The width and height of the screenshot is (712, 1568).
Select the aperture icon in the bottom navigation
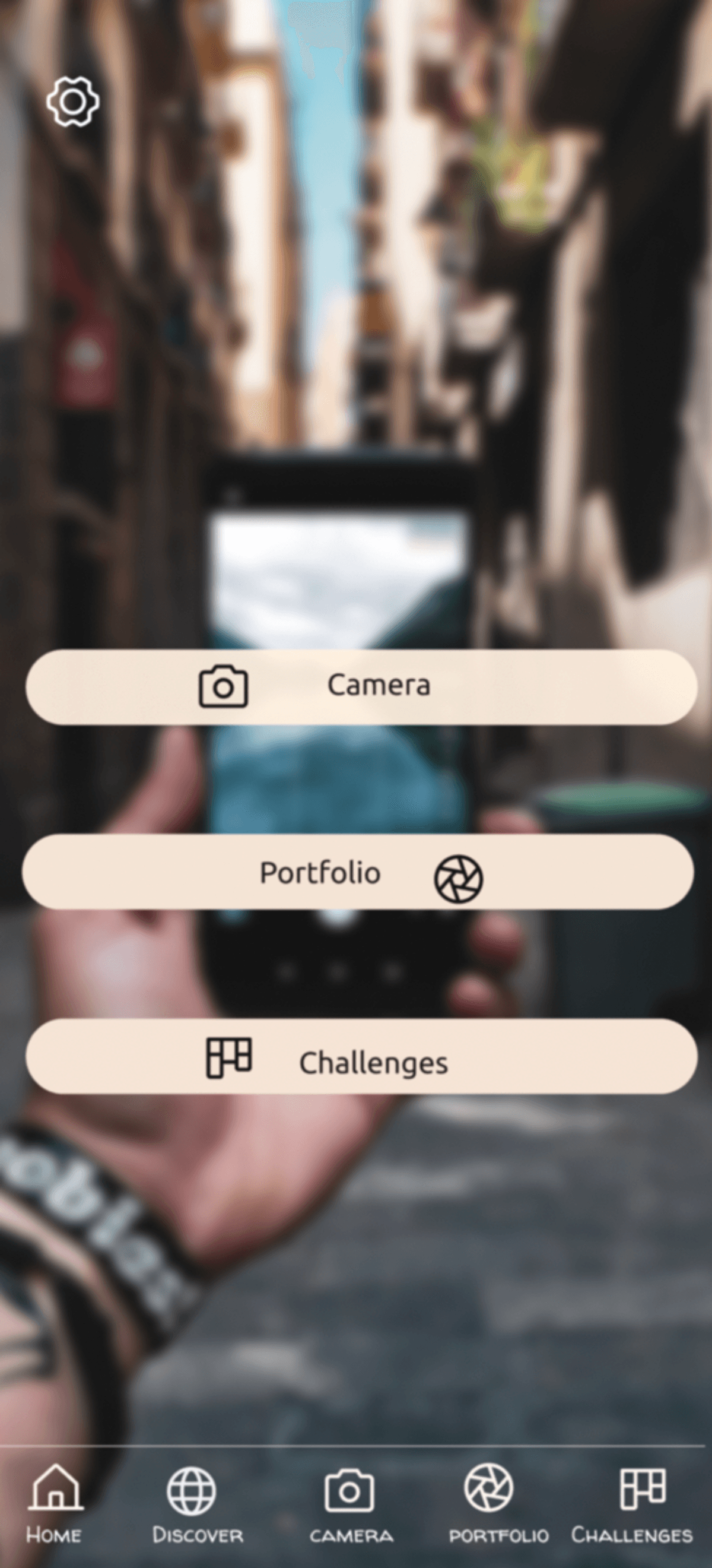[491, 1491]
